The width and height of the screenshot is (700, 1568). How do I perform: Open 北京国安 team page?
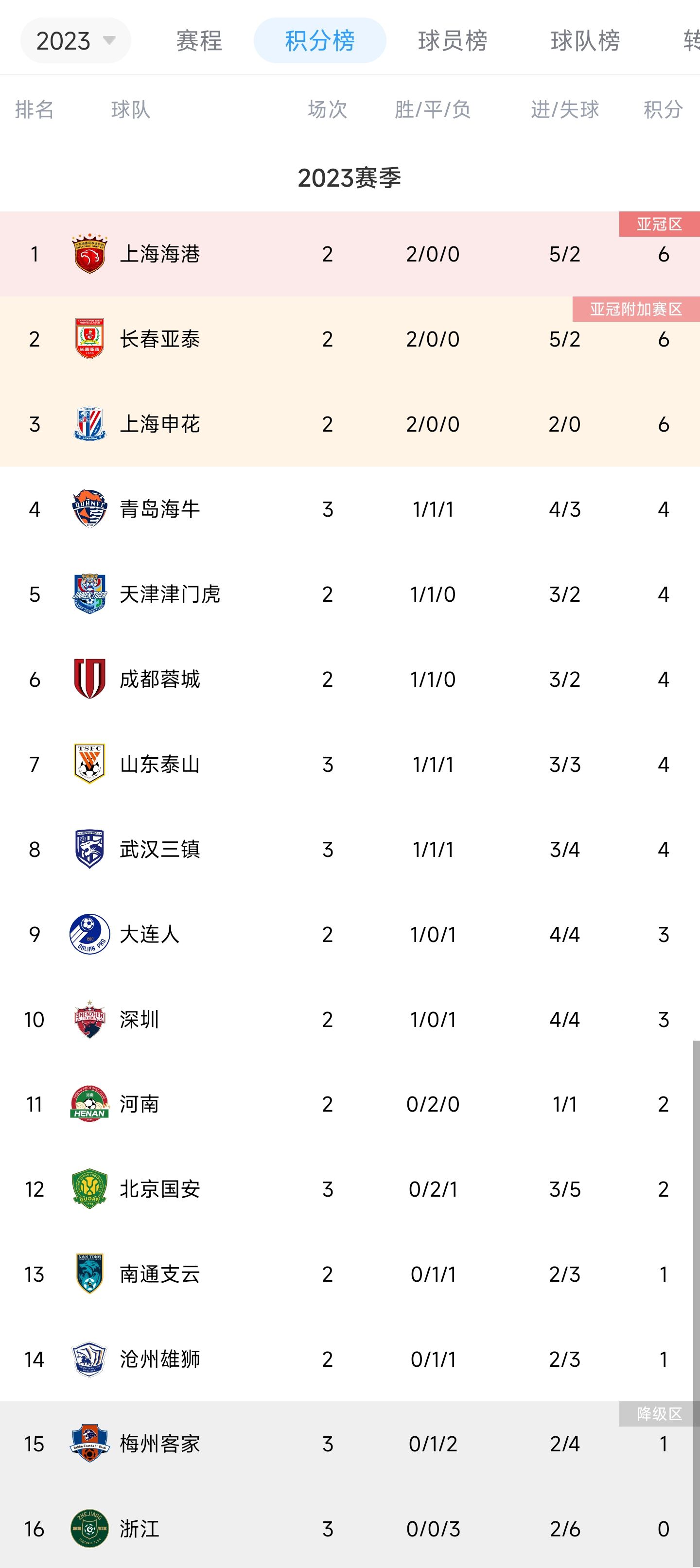coord(350,1189)
